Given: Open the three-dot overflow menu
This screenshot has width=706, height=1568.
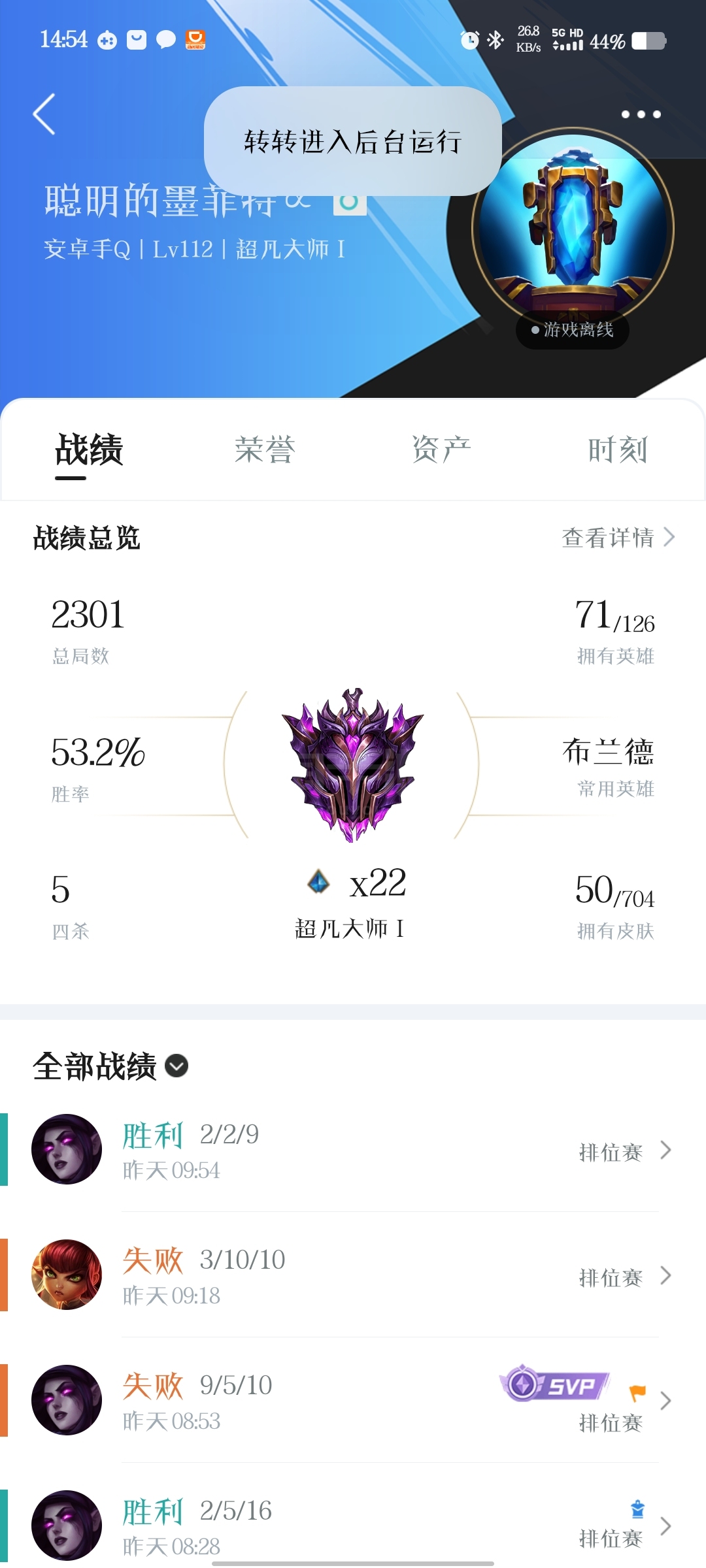Looking at the screenshot, I should click(641, 114).
